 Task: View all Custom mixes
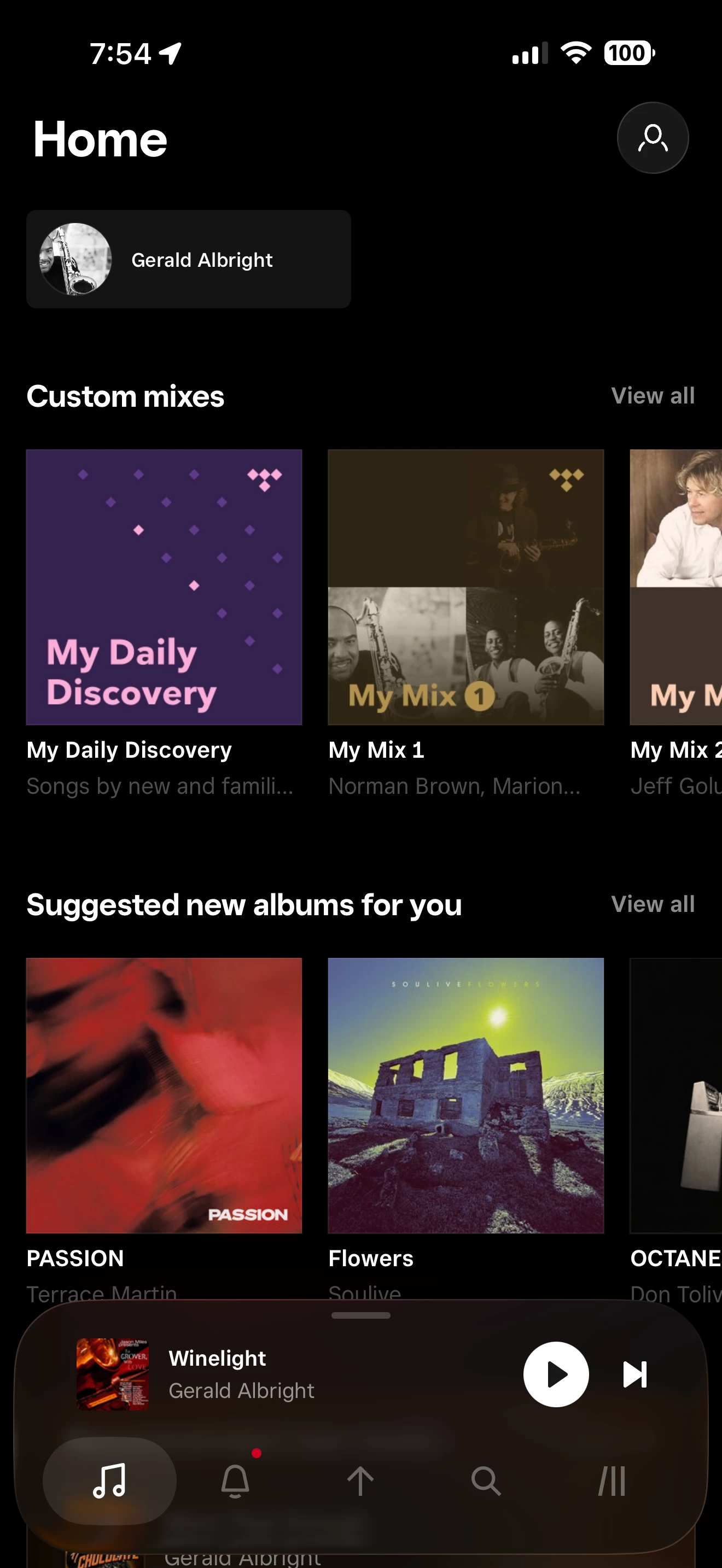pos(653,396)
